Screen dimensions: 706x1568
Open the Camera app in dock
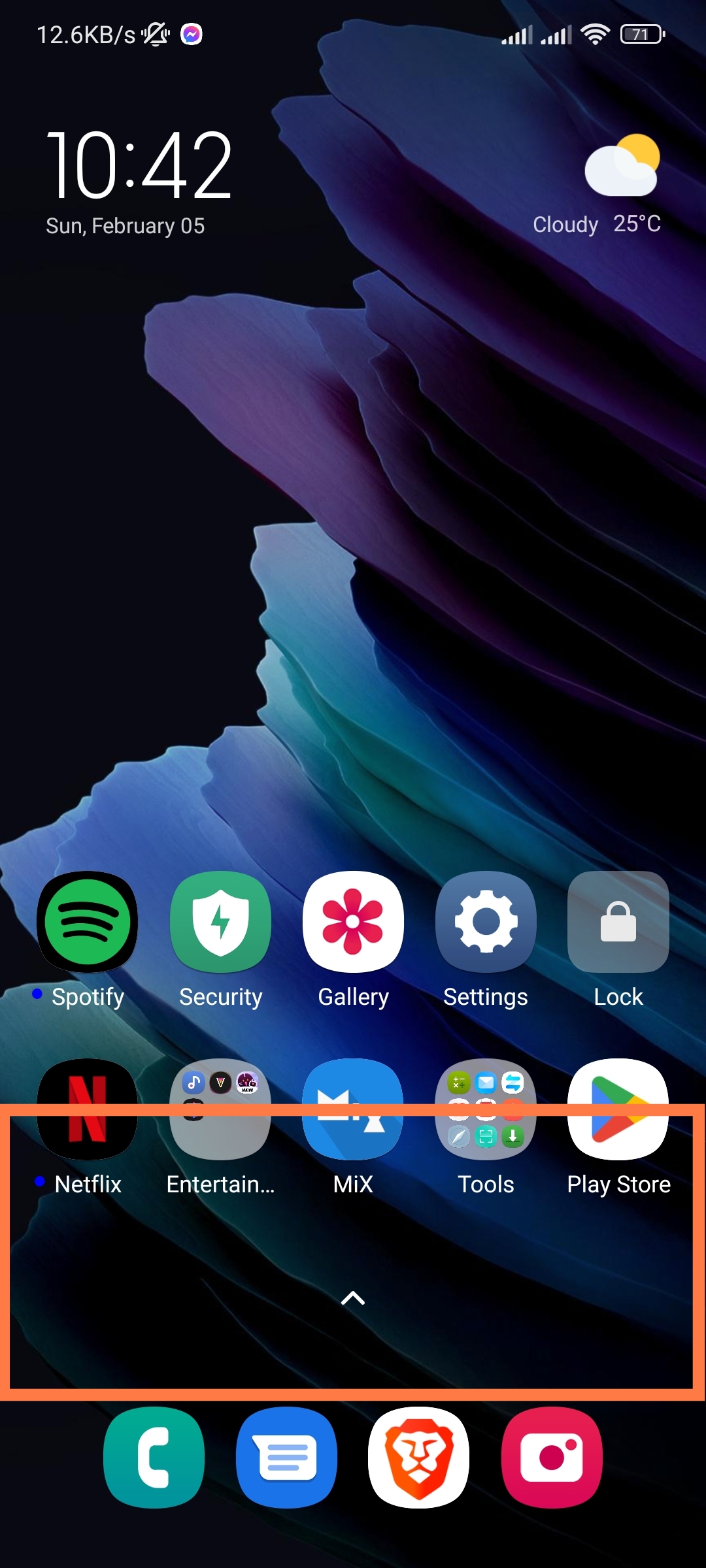tap(552, 1458)
